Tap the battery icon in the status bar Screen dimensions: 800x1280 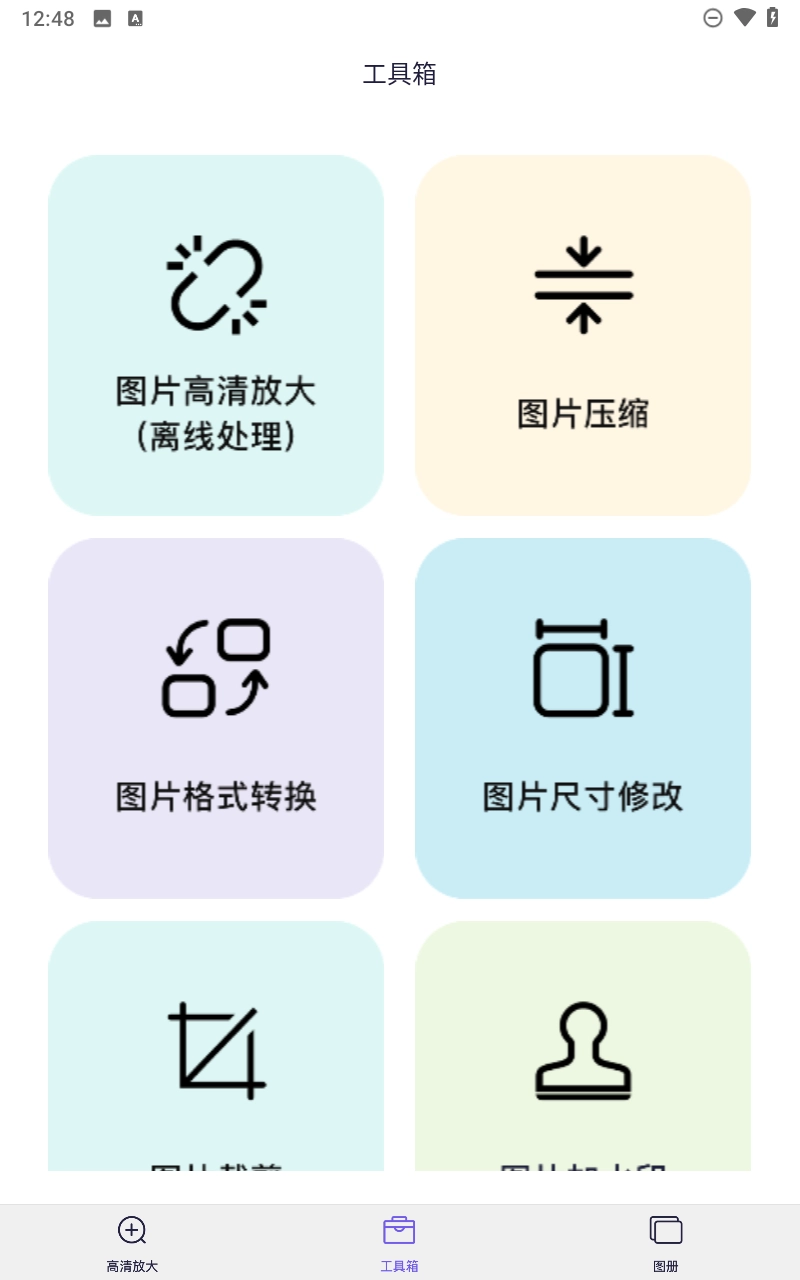click(x=770, y=17)
